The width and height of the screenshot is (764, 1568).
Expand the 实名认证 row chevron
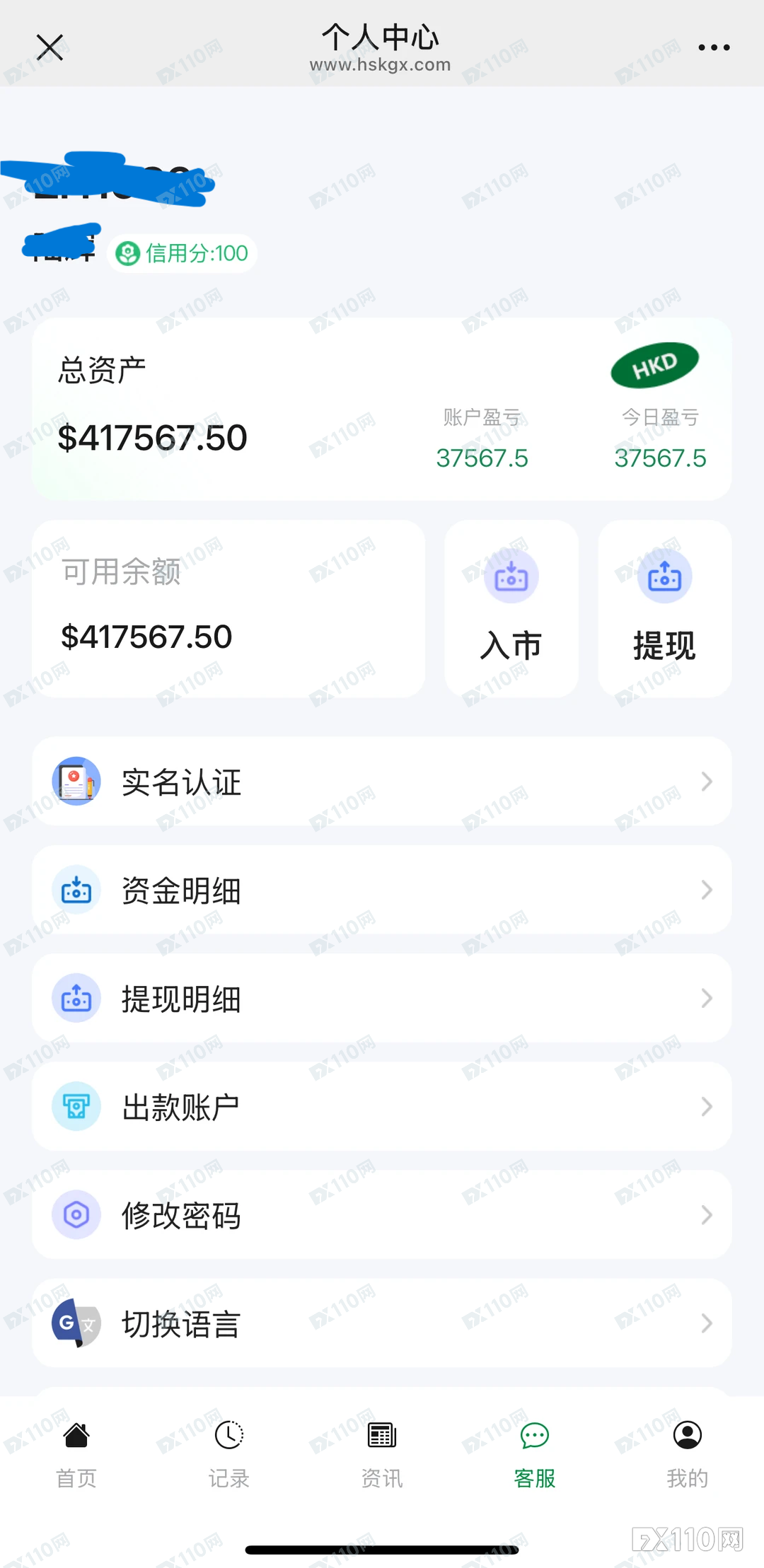[707, 781]
